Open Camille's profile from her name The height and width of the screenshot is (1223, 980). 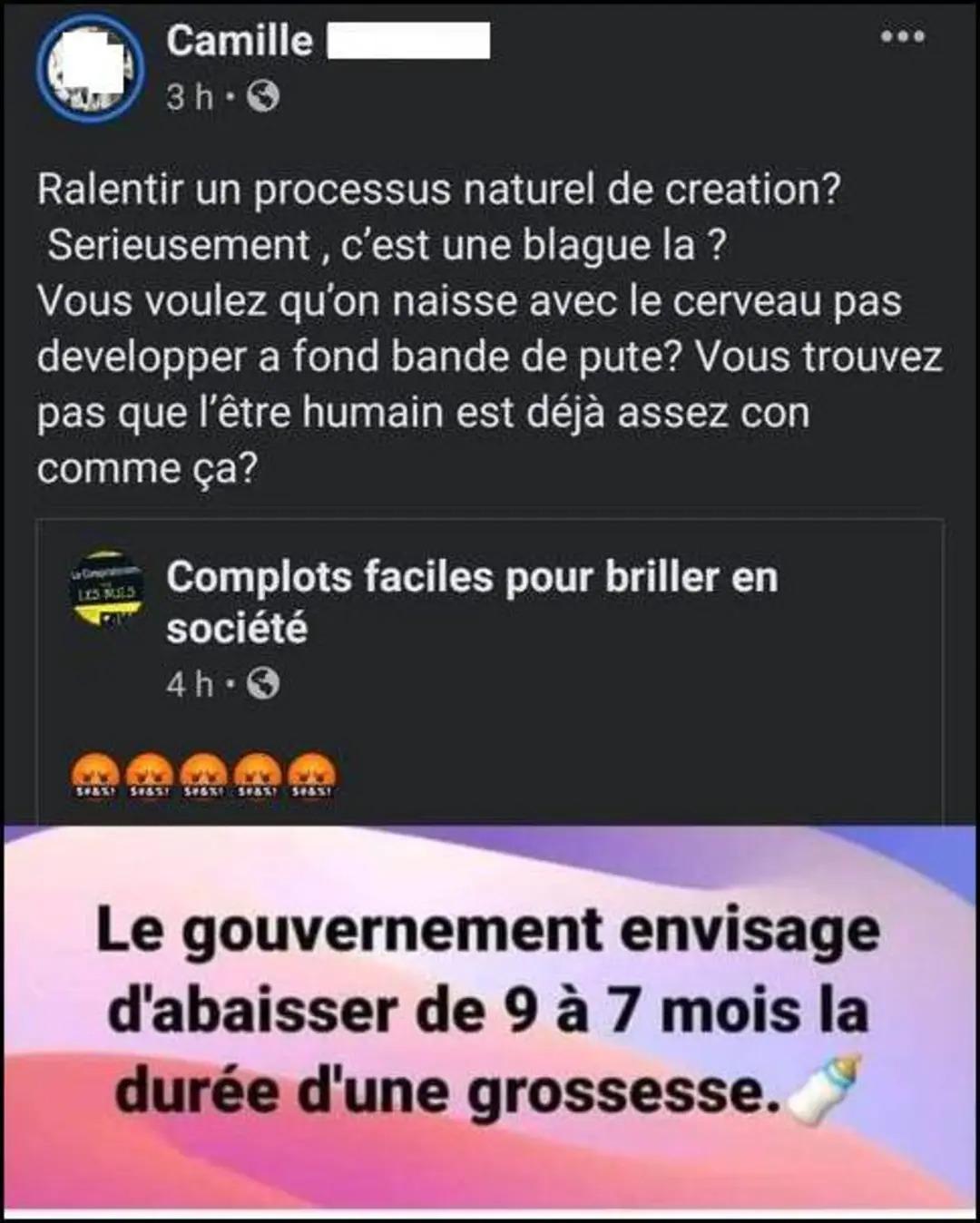(240, 41)
